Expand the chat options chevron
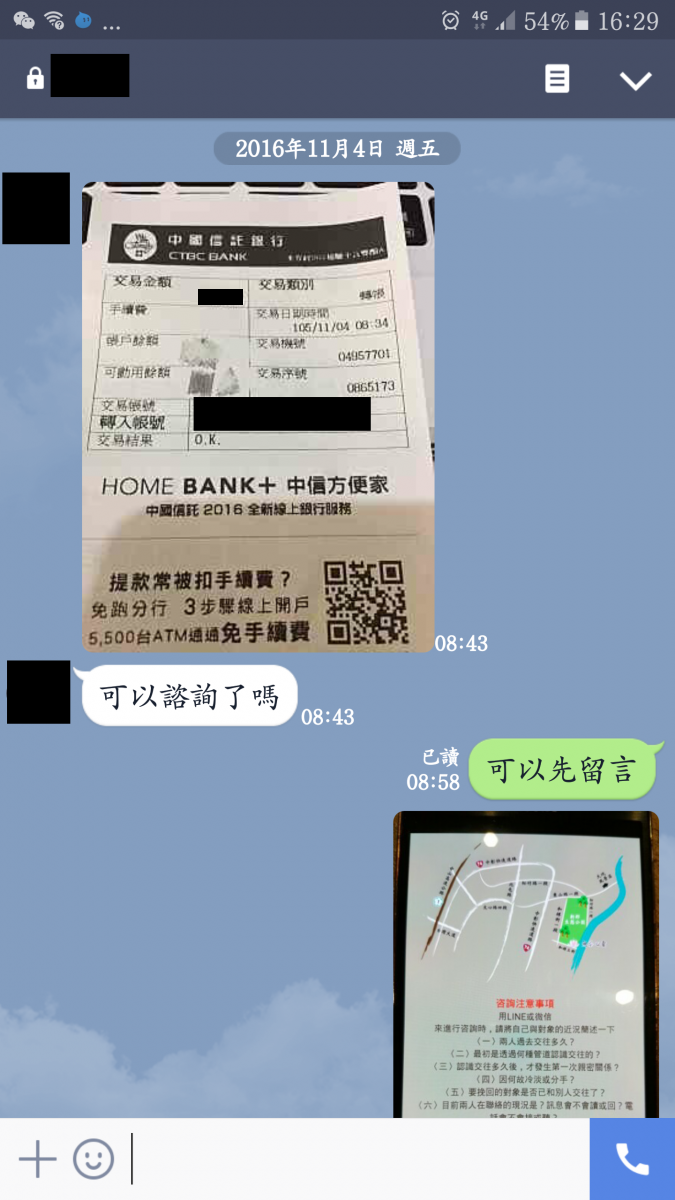This screenshot has height=1200, width=675. coord(635,81)
